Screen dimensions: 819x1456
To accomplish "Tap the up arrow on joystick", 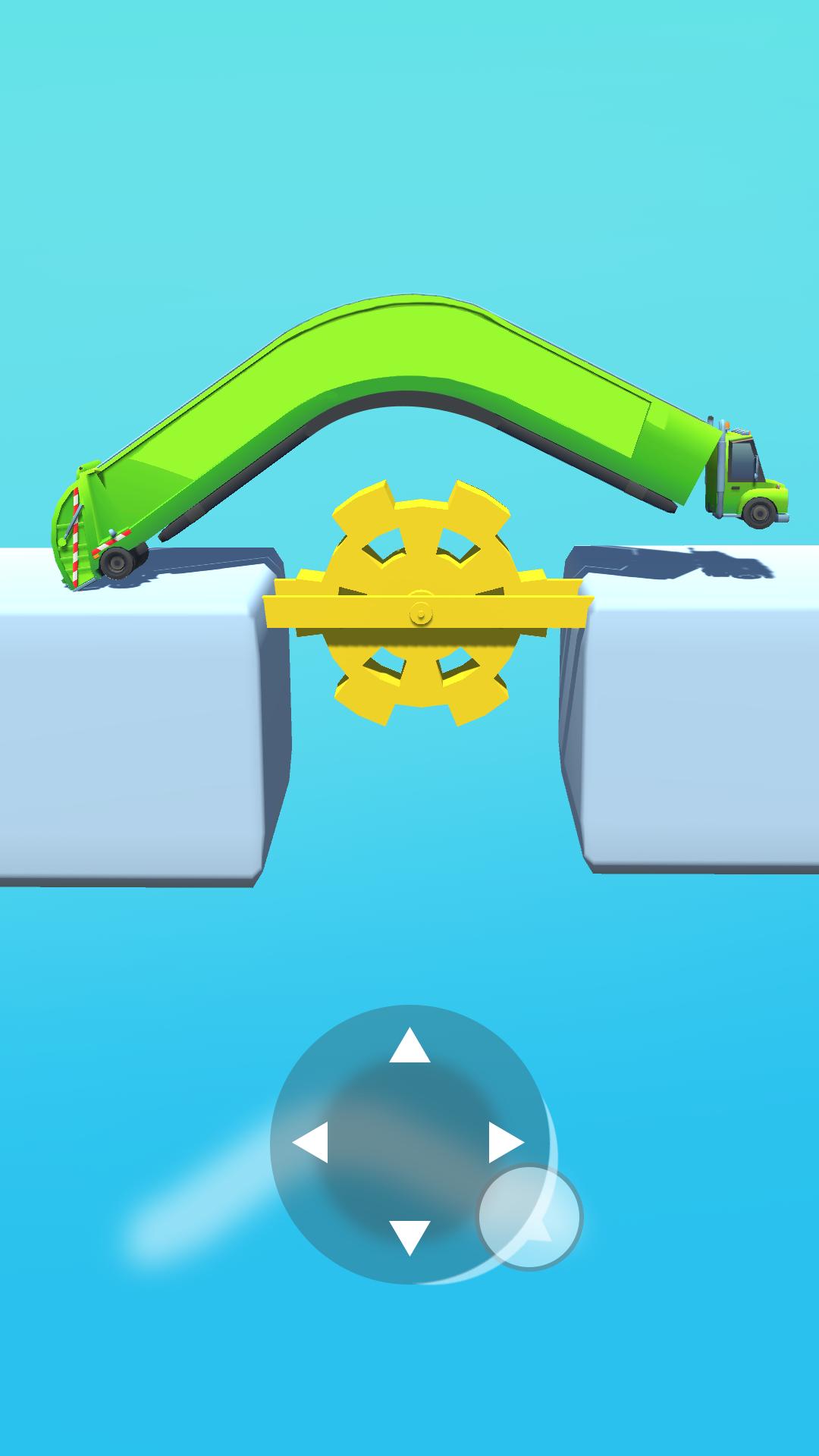I will [409, 1047].
